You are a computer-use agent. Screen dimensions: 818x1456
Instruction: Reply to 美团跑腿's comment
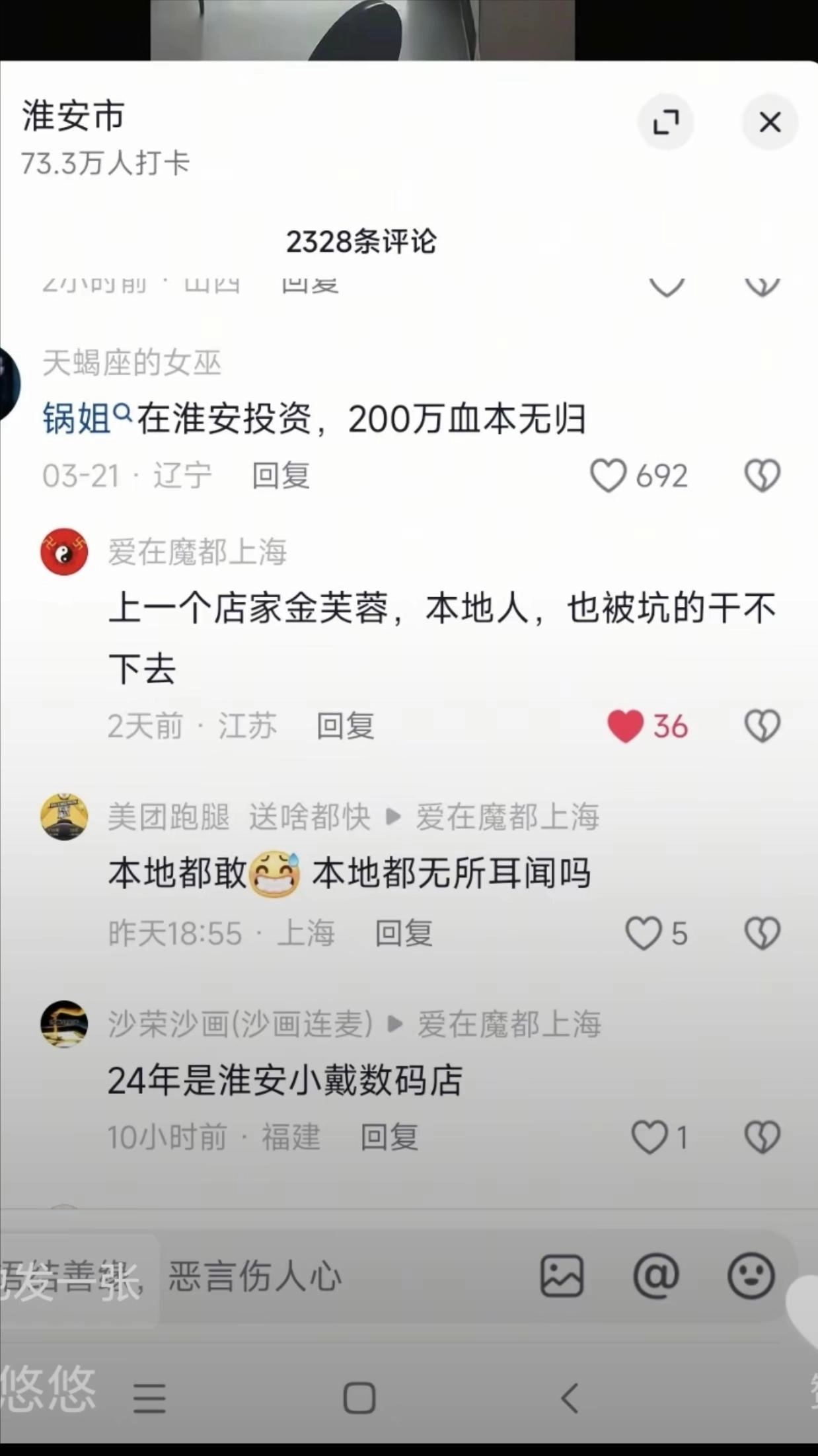(x=404, y=933)
